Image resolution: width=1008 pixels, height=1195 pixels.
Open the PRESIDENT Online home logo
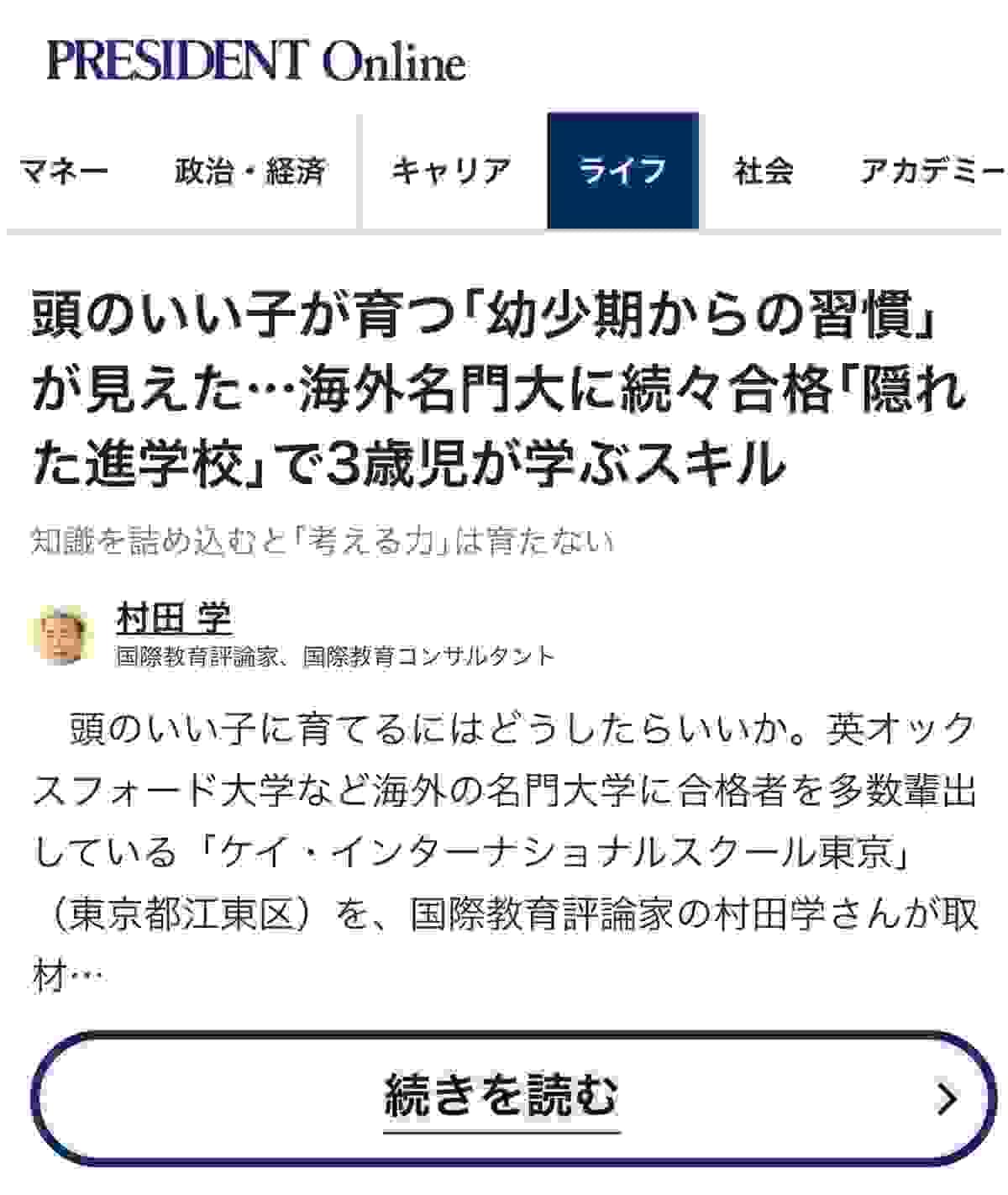(x=256, y=61)
